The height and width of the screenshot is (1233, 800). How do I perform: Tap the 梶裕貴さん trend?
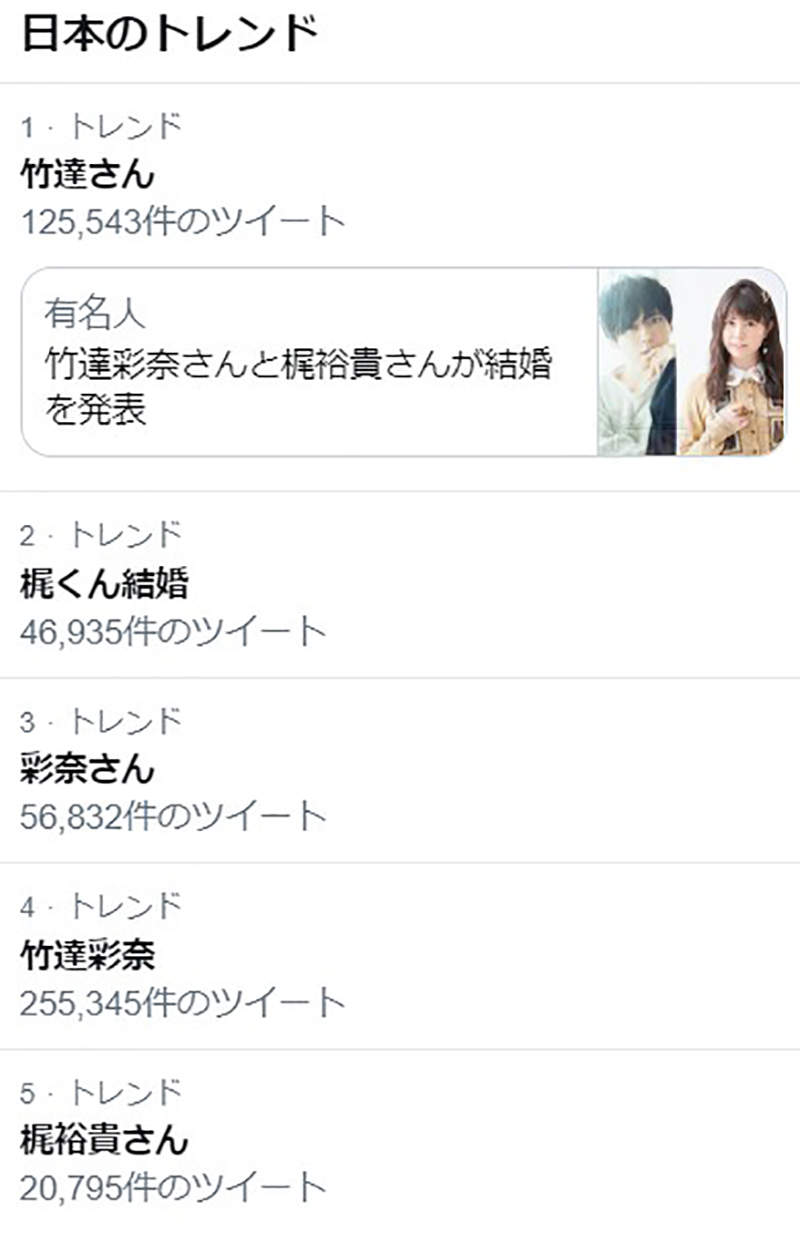coord(104,1139)
